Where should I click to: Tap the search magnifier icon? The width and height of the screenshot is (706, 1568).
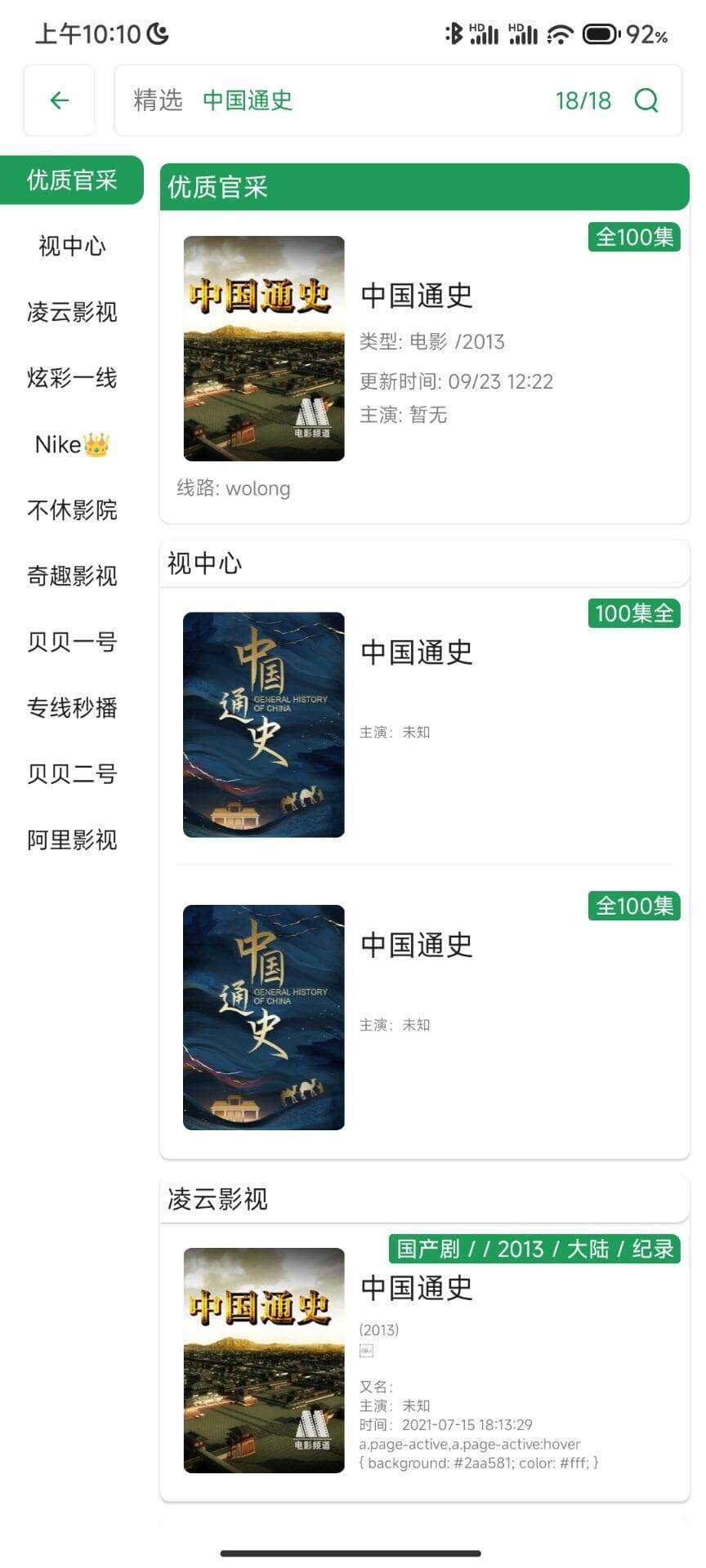[x=646, y=100]
